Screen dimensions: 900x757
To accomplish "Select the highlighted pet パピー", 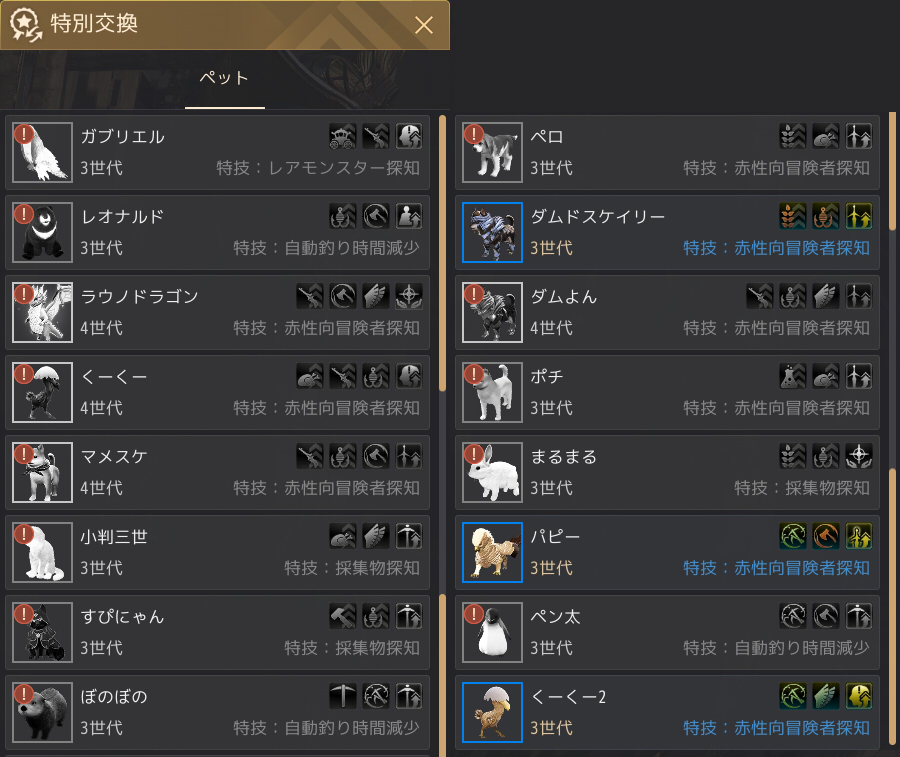I will point(668,553).
